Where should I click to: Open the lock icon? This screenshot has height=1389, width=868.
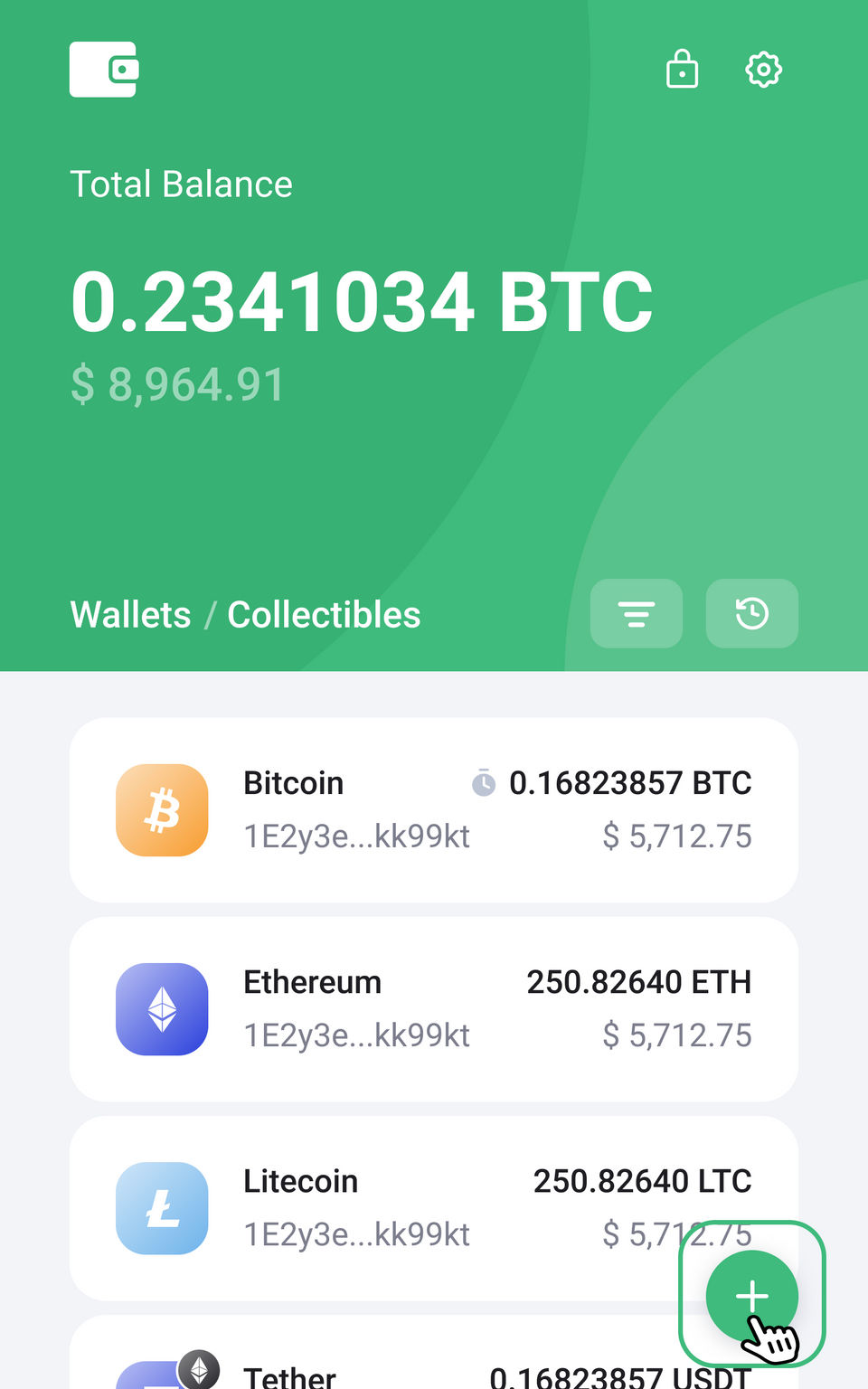682,69
